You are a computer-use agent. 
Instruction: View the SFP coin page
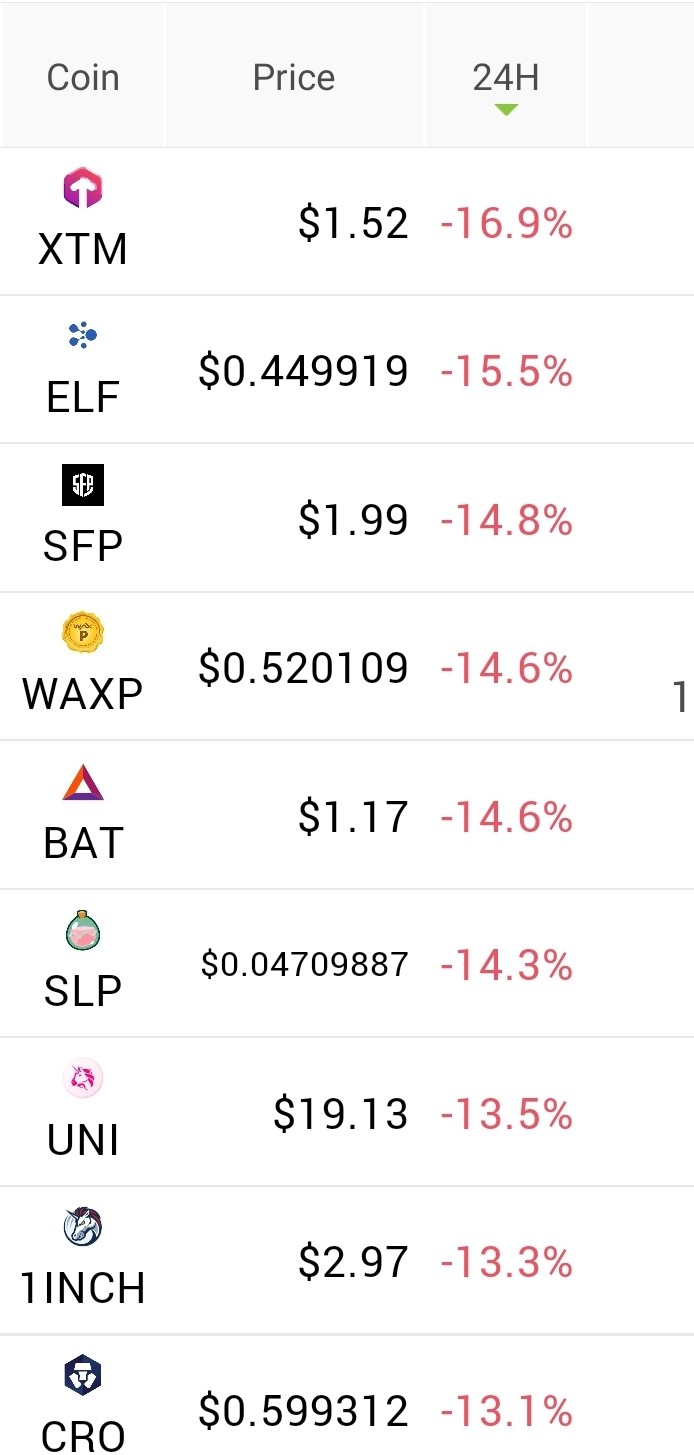[347, 518]
